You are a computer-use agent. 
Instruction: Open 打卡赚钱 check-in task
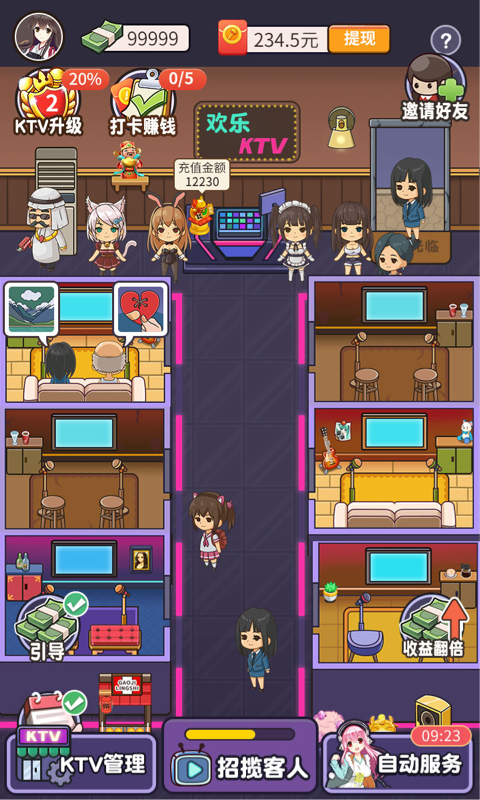pos(144,104)
